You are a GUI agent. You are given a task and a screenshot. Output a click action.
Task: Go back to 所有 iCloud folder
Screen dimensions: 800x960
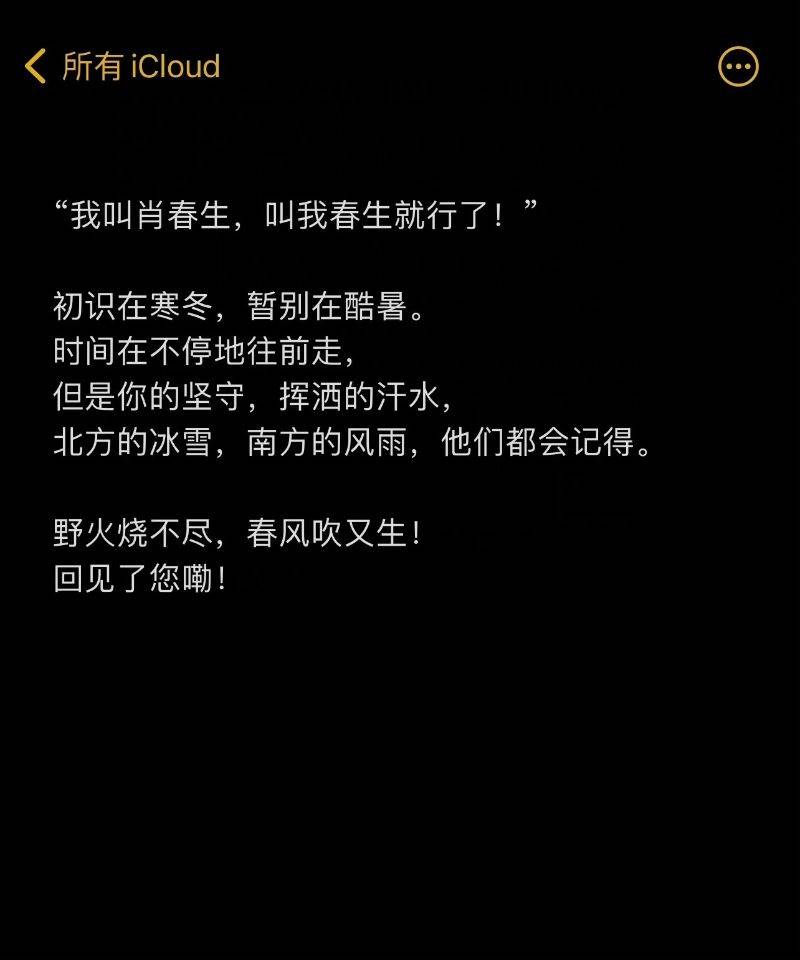click(x=122, y=67)
